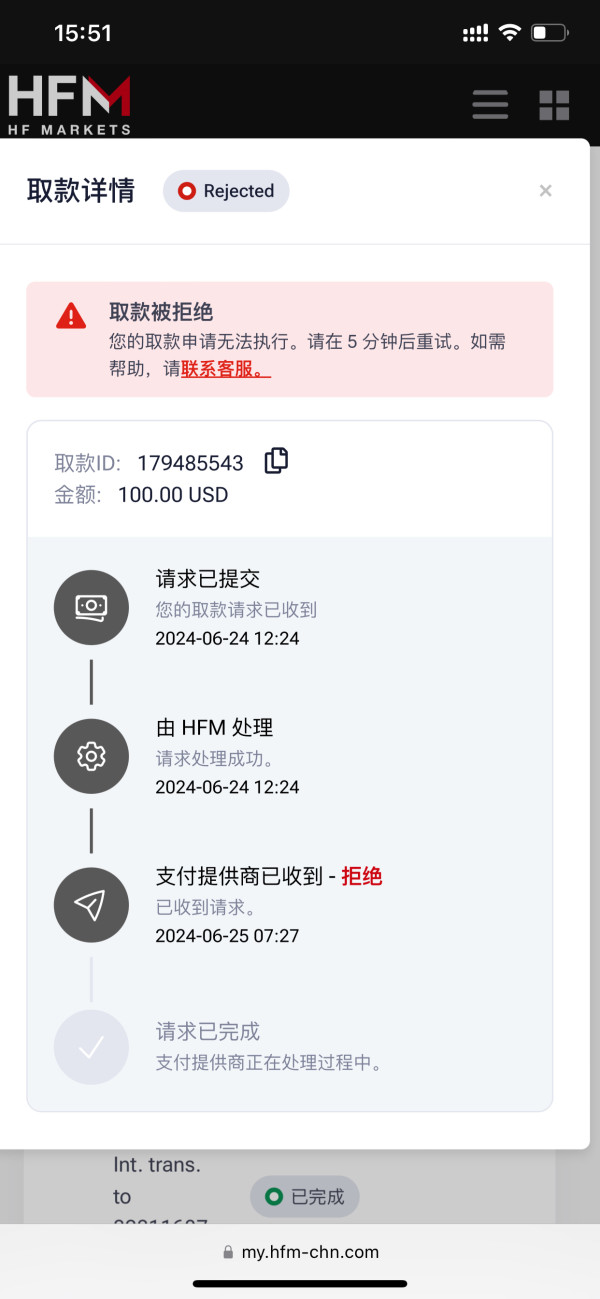Open the grid apps menu

click(x=554, y=105)
